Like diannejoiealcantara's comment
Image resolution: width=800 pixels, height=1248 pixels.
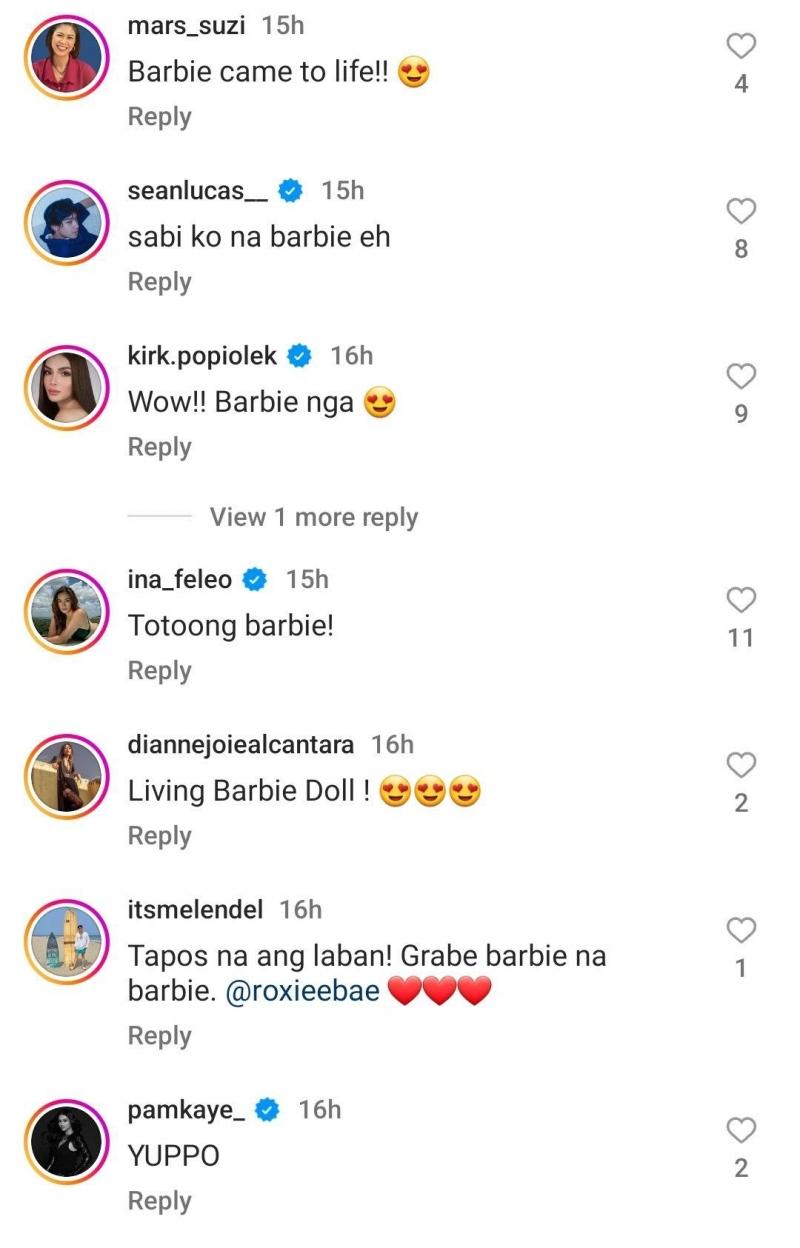point(741,765)
